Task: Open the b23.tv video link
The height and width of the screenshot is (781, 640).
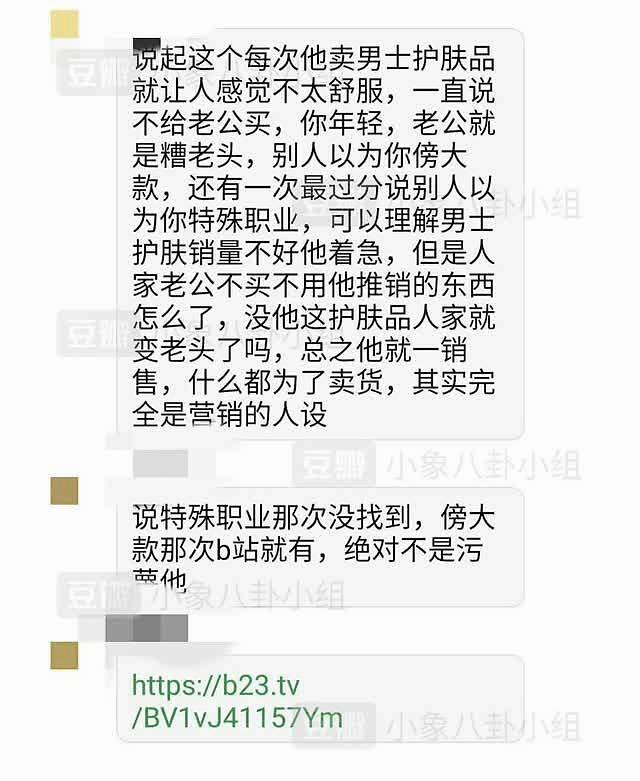Action: 237,701
